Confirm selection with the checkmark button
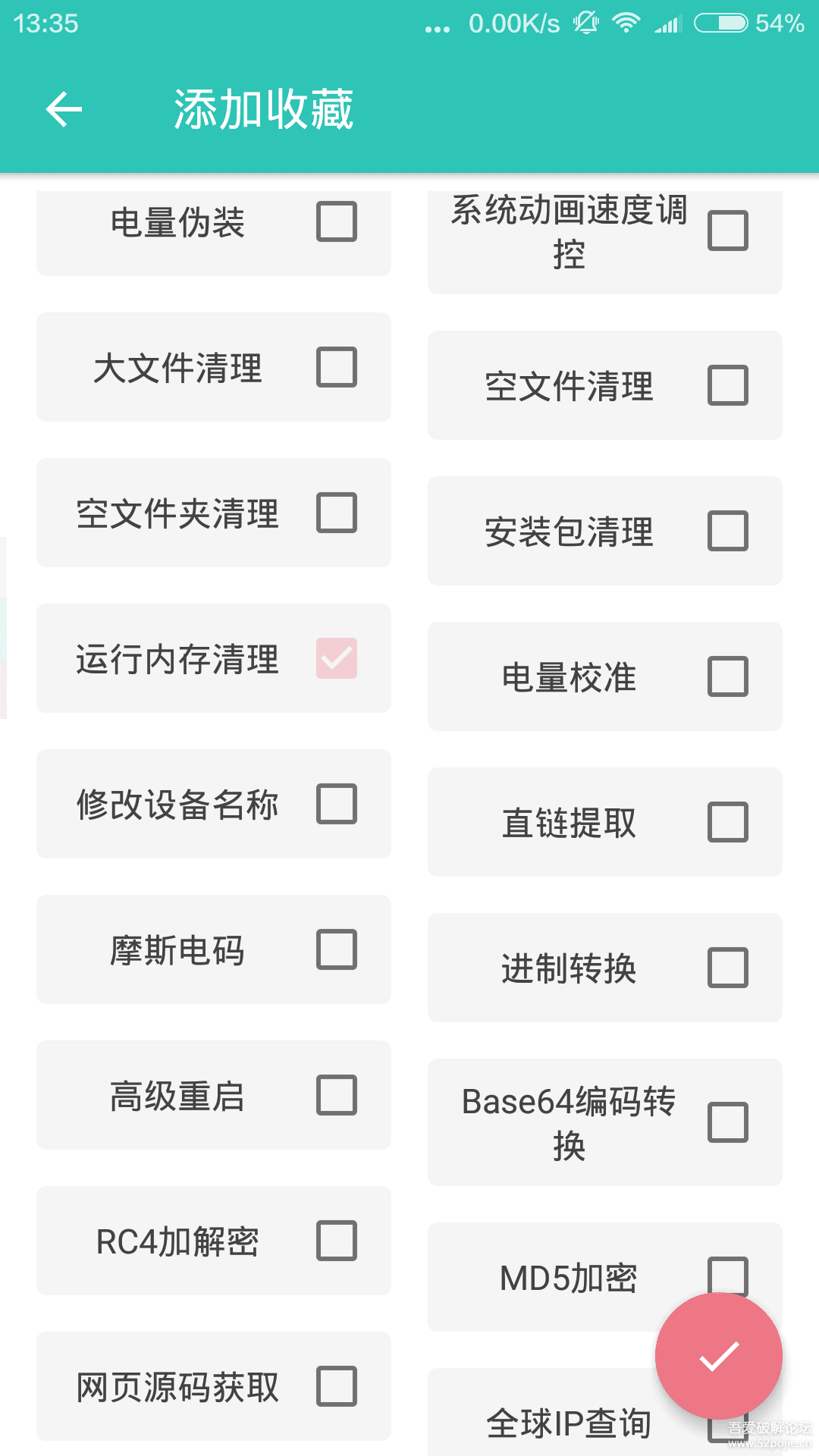This screenshot has width=819, height=1456. pos(718,1356)
